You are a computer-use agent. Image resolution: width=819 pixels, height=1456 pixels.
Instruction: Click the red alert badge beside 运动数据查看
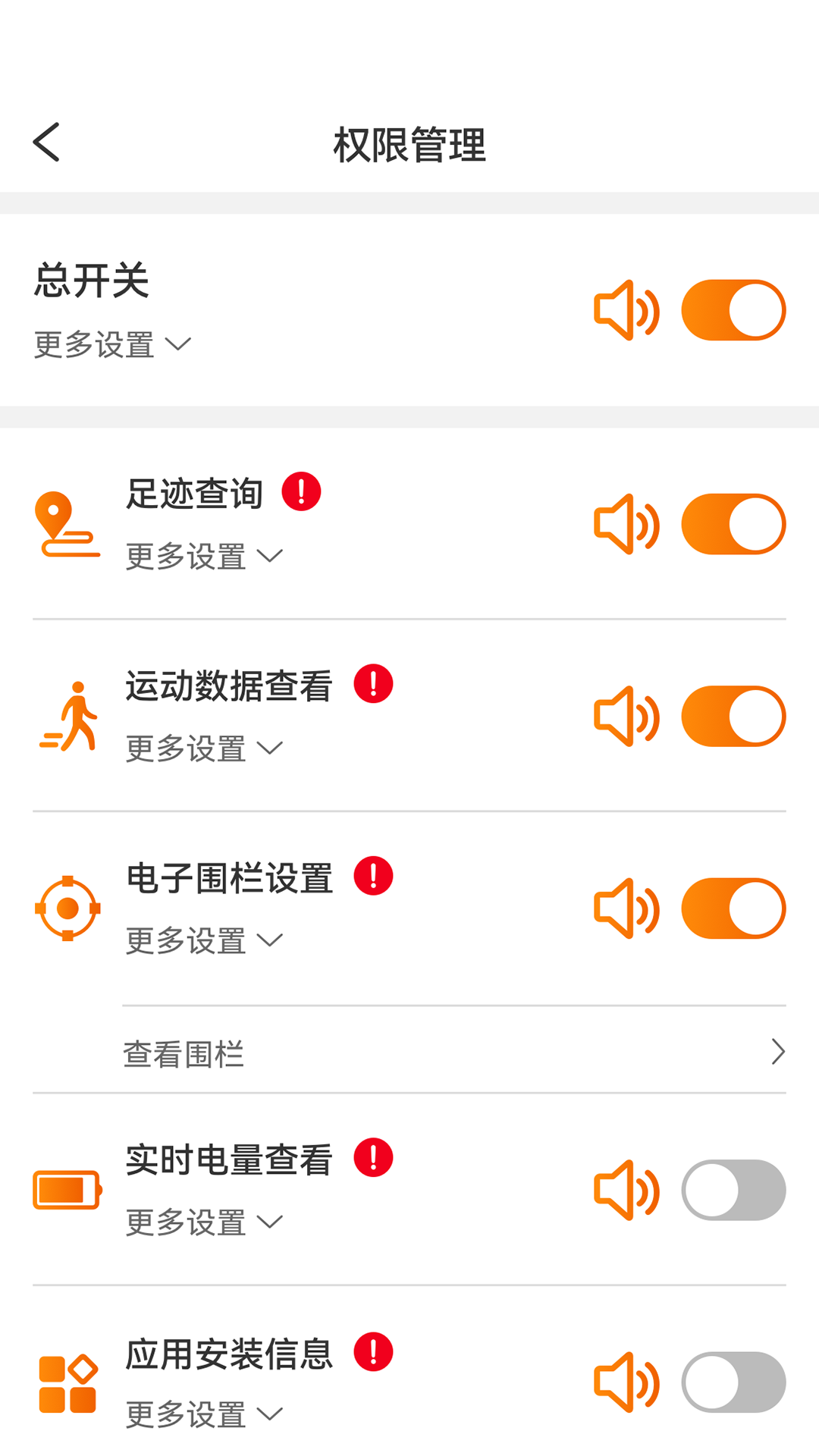(372, 683)
